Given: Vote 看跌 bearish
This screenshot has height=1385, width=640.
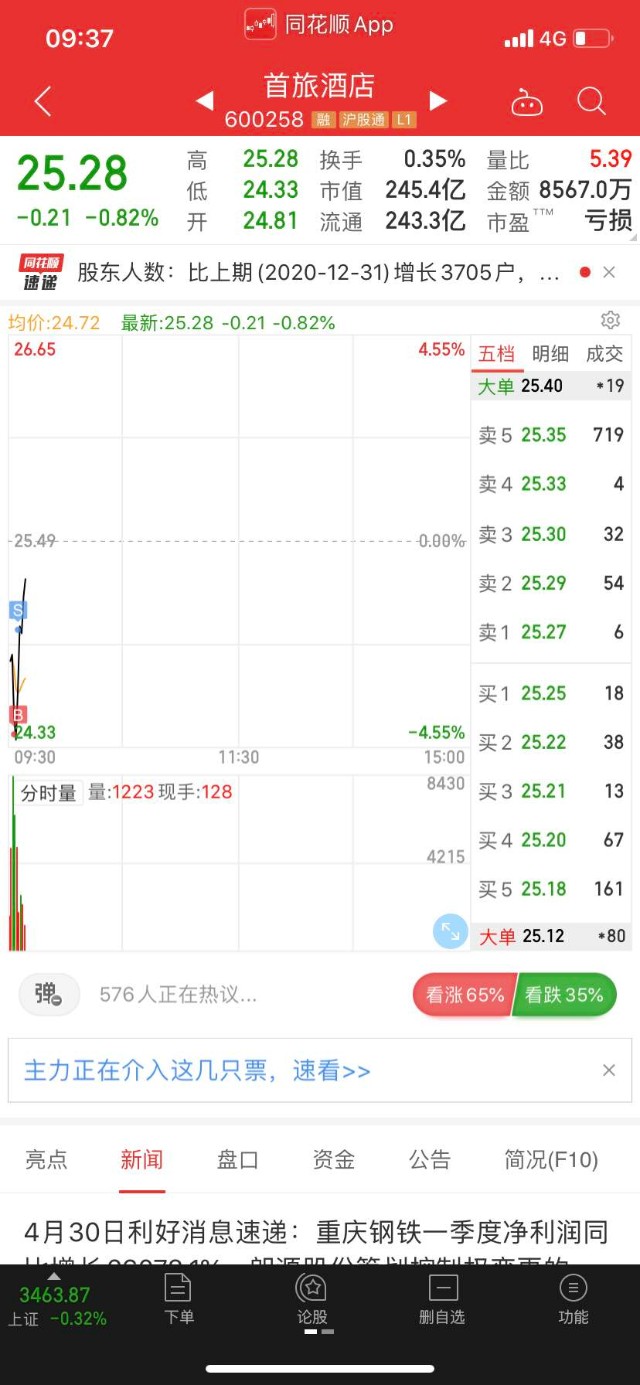Looking at the screenshot, I should 564,995.
